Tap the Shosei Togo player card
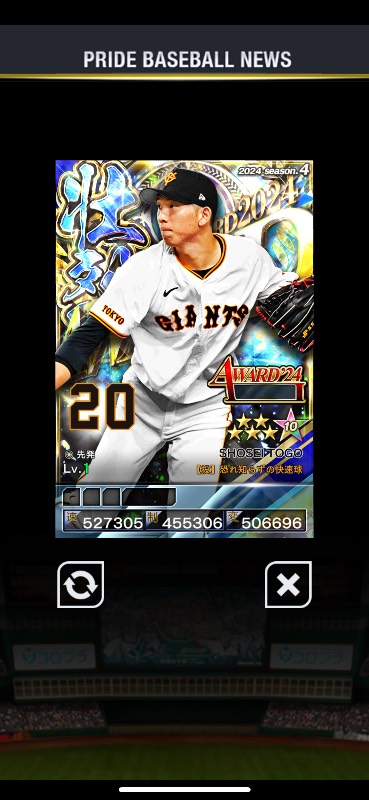 pyautogui.click(x=184, y=349)
